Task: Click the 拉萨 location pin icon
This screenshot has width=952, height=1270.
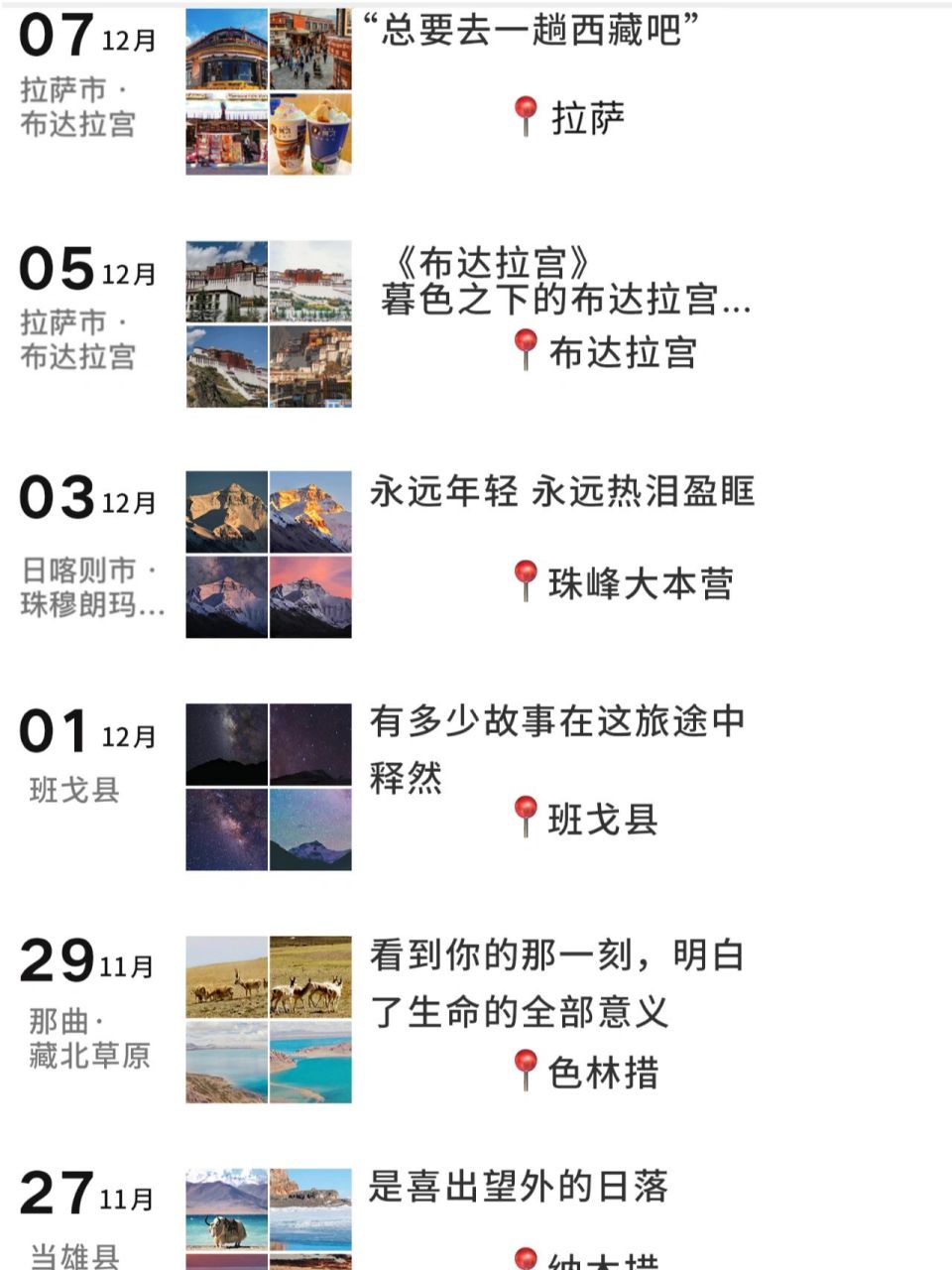Action: tap(524, 112)
